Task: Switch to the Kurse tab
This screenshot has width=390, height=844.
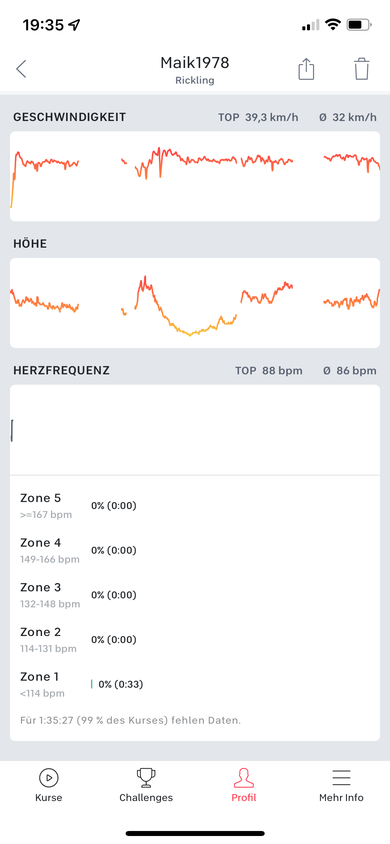Action: [48, 785]
